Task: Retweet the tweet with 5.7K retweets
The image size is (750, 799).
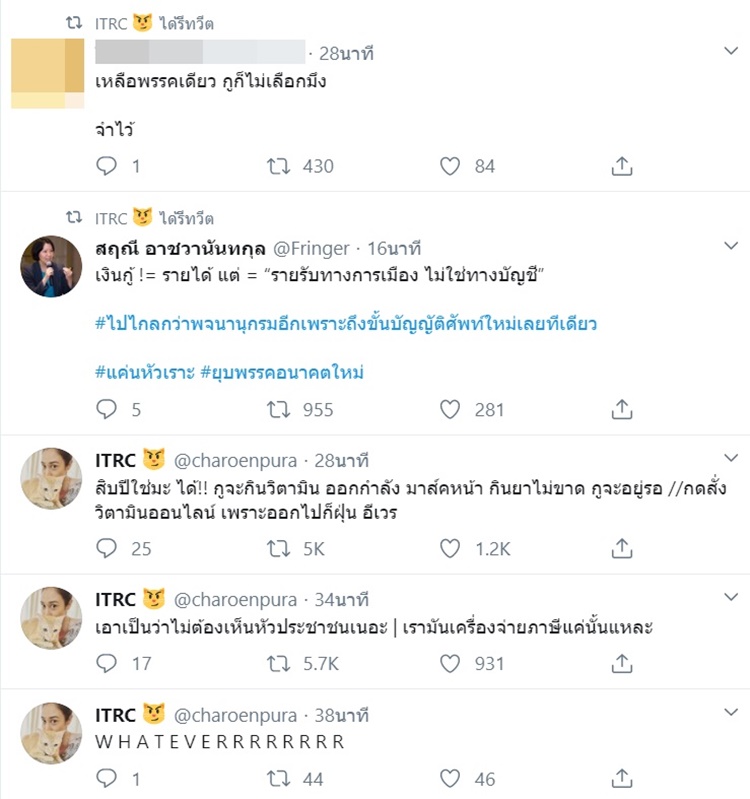Action: [x=279, y=663]
